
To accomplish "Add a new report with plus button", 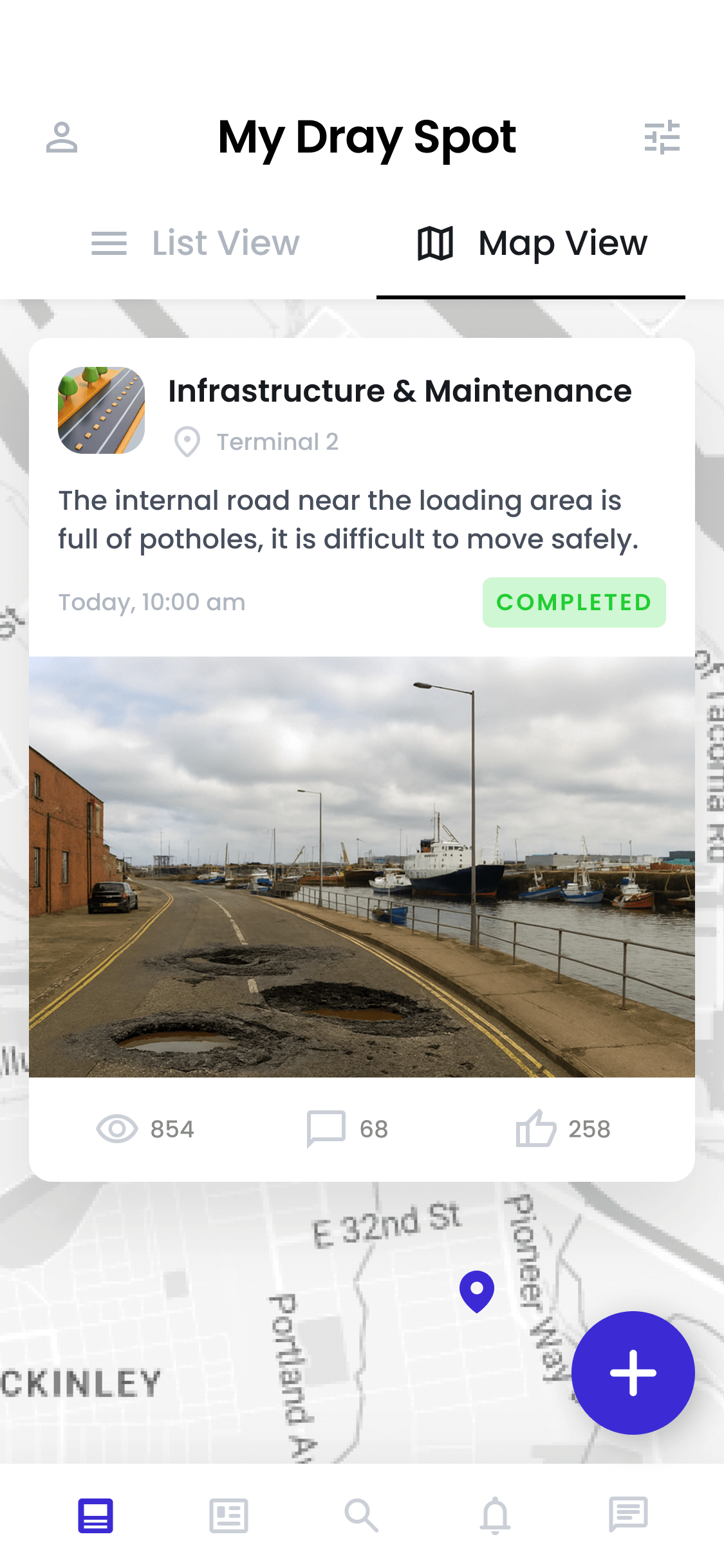I will pyautogui.click(x=633, y=1372).
